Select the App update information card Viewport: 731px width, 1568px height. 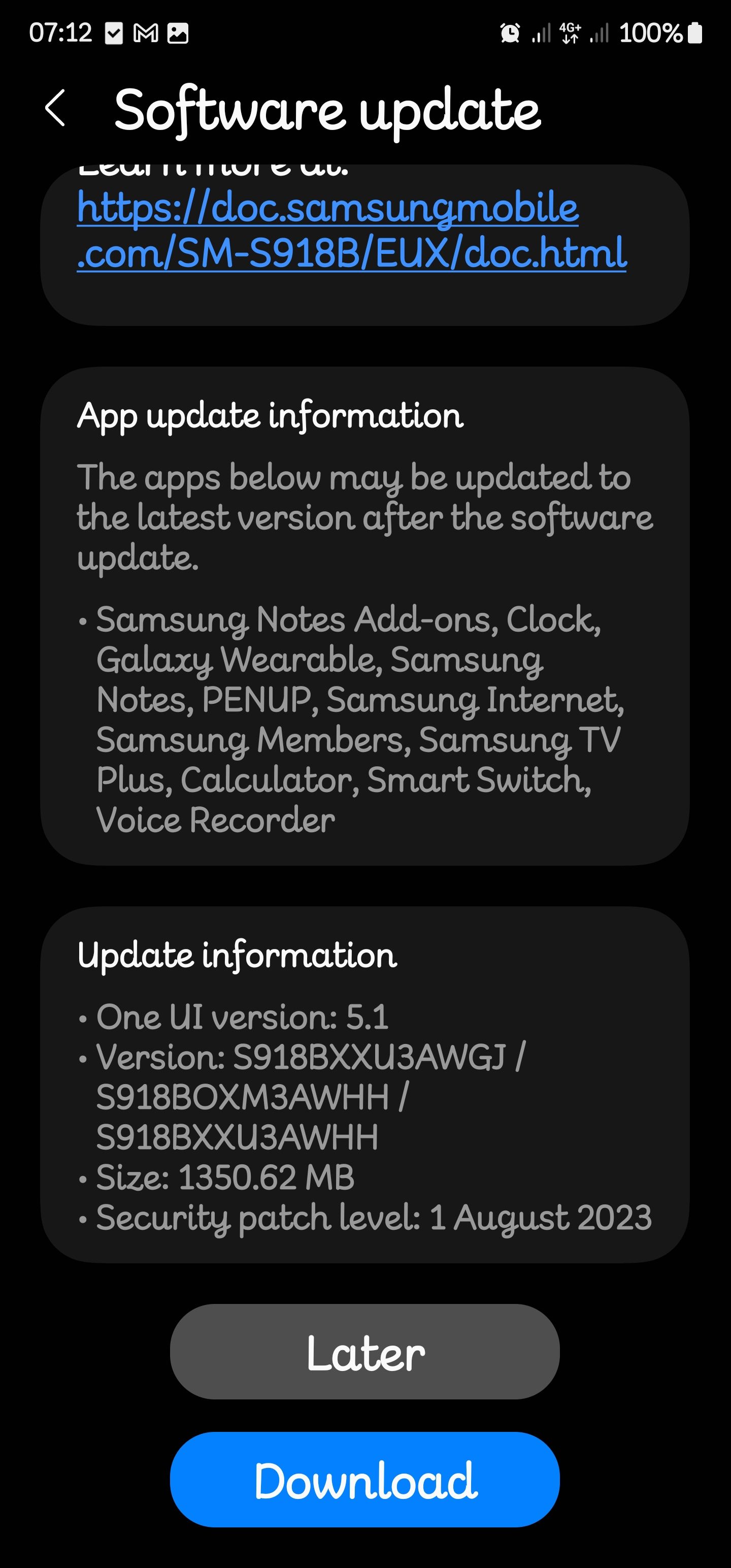click(271, 415)
